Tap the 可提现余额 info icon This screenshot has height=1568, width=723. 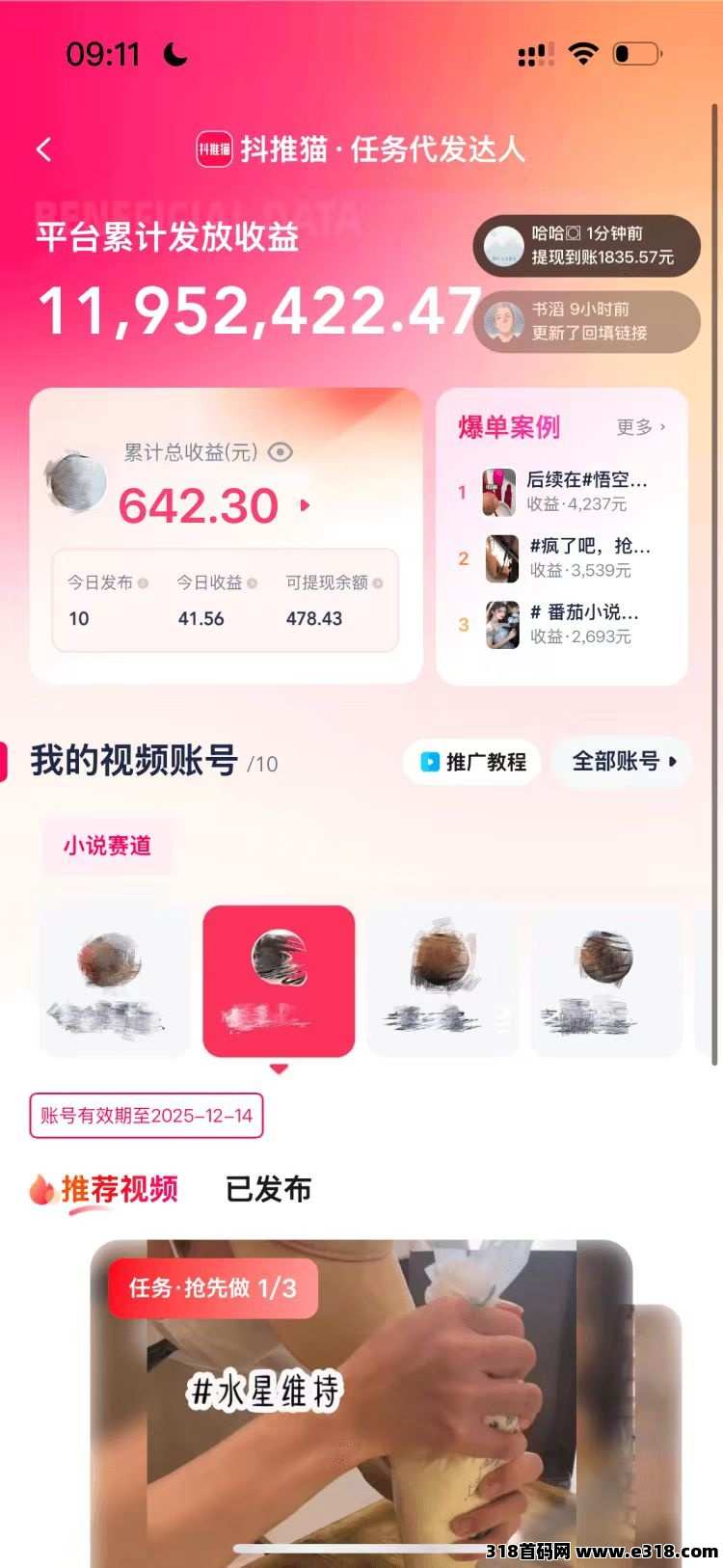coord(378,583)
